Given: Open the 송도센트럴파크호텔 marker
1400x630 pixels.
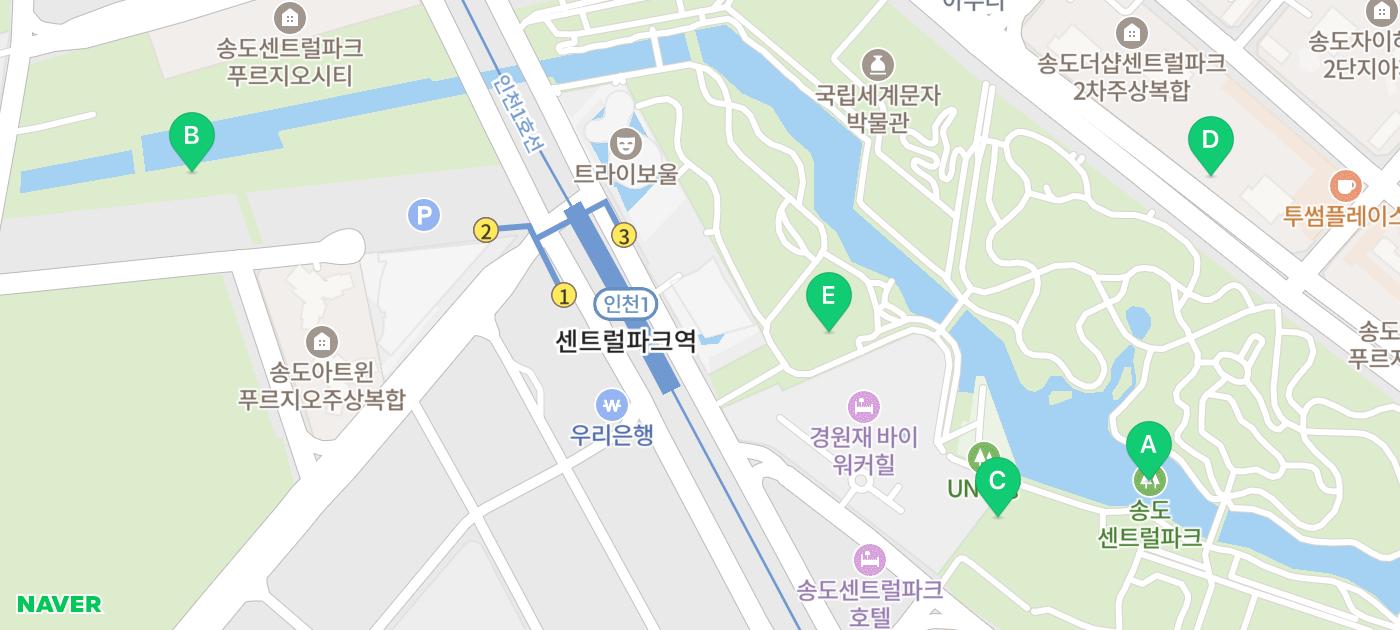Looking at the screenshot, I should (x=869, y=559).
